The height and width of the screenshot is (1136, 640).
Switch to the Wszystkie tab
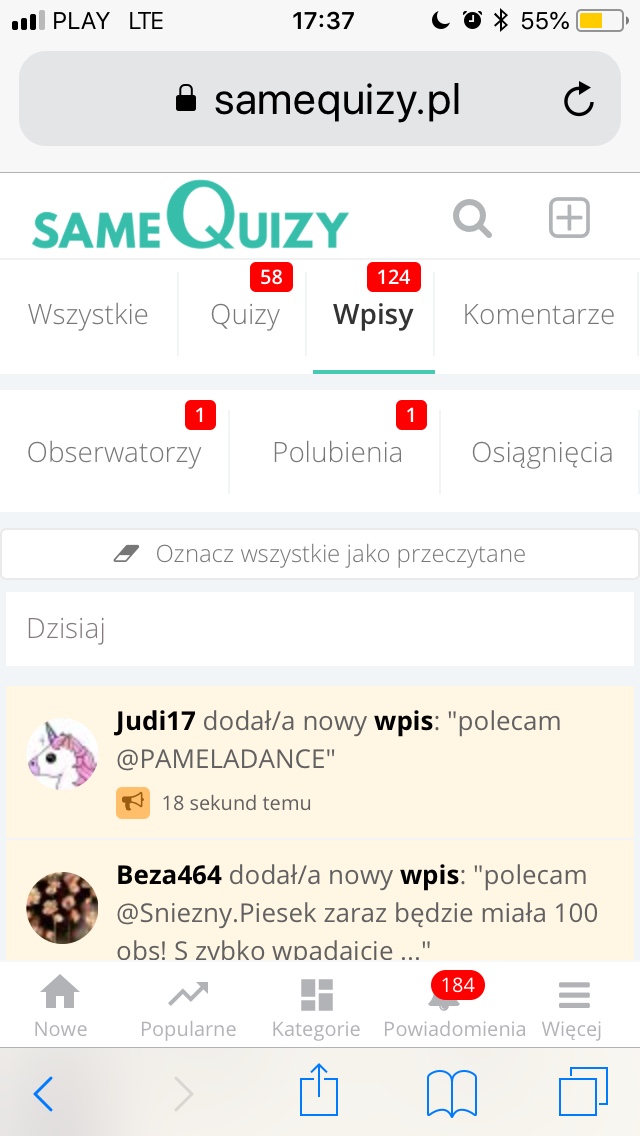(x=88, y=315)
